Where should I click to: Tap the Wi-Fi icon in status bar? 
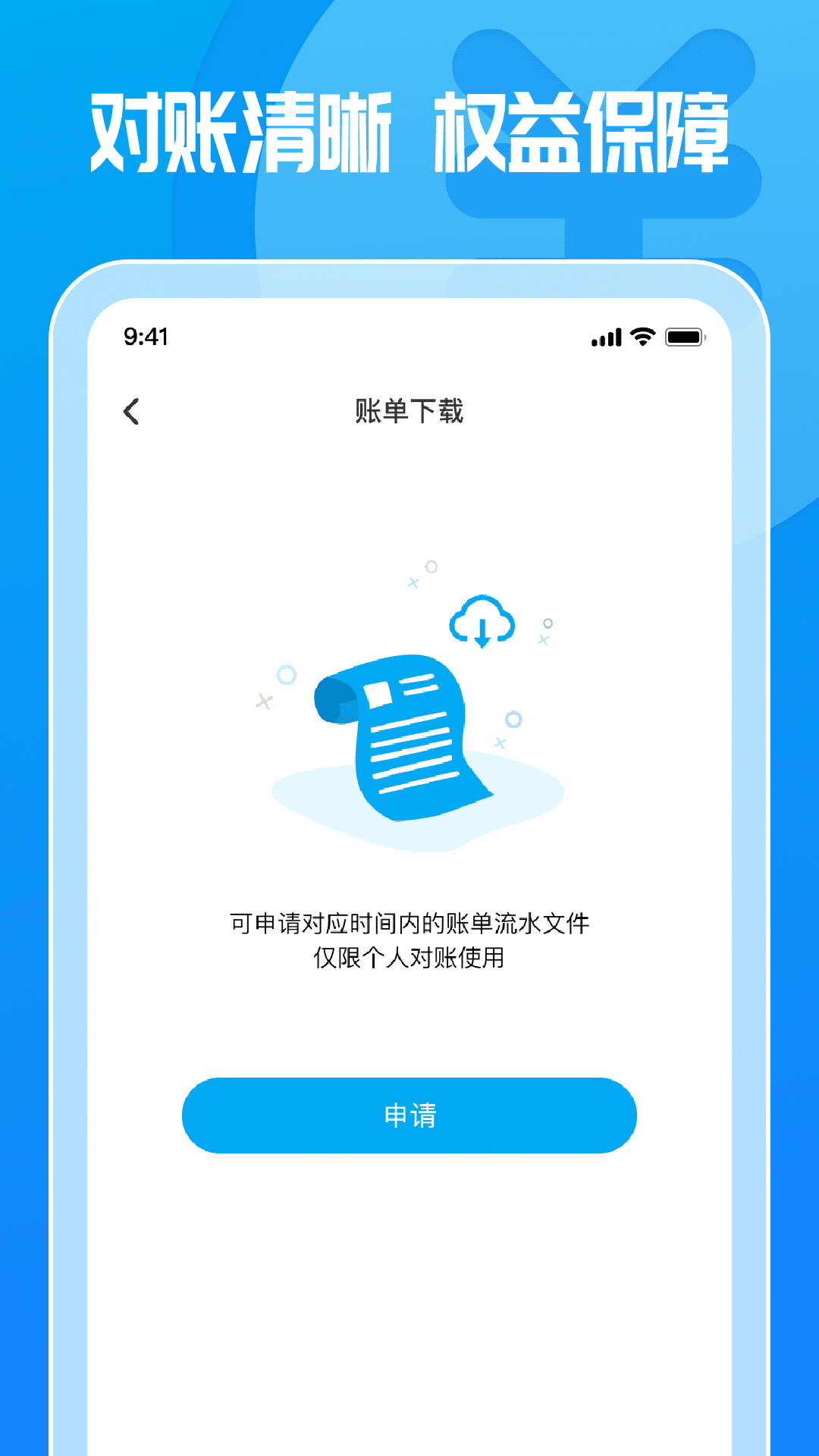tap(641, 336)
